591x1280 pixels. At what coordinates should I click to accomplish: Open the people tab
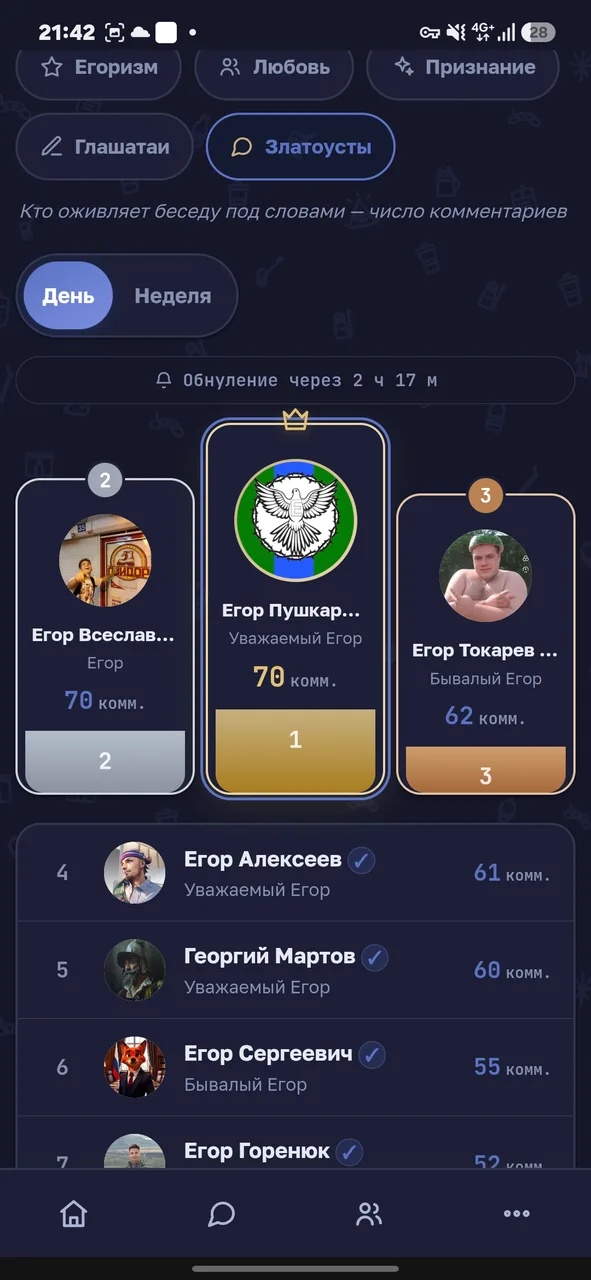tap(369, 1214)
